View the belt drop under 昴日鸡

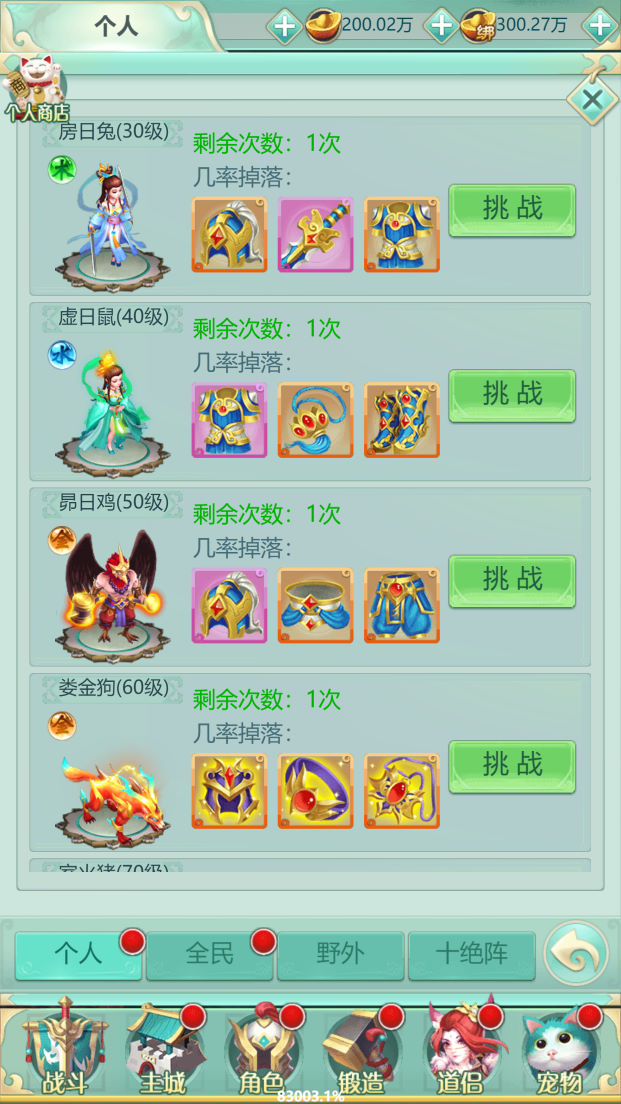click(x=315, y=605)
